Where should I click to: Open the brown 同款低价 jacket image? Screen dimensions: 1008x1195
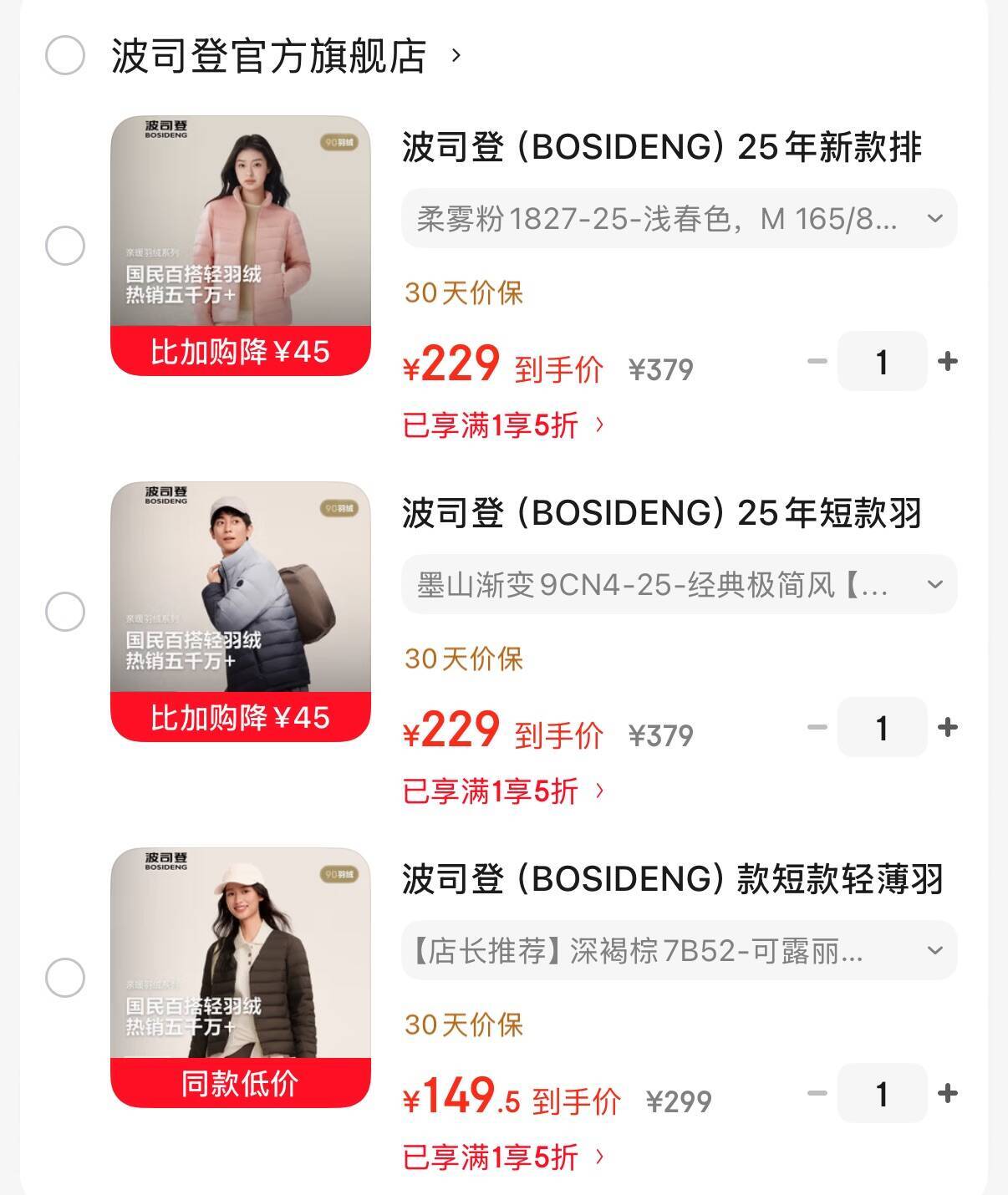(241, 977)
